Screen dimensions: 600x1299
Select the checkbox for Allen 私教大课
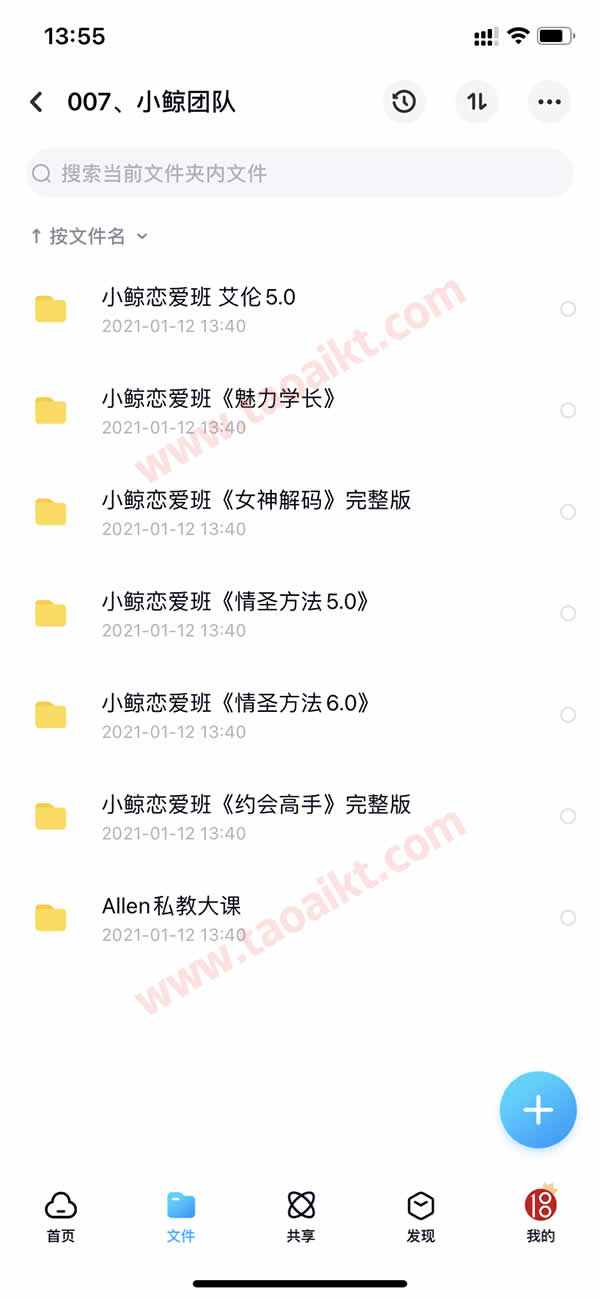pos(568,918)
